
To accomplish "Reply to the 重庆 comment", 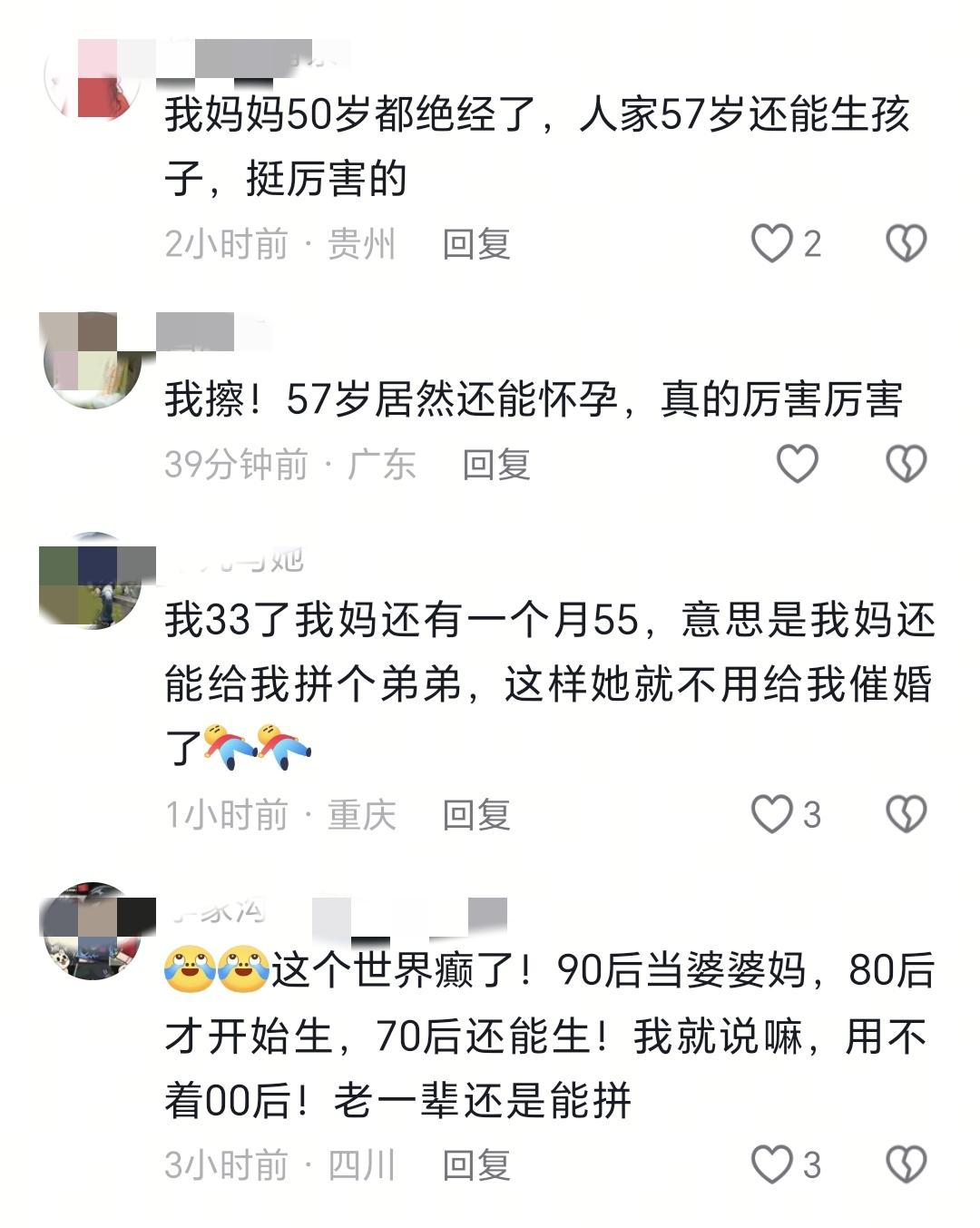I will click(x=476, y=815).
